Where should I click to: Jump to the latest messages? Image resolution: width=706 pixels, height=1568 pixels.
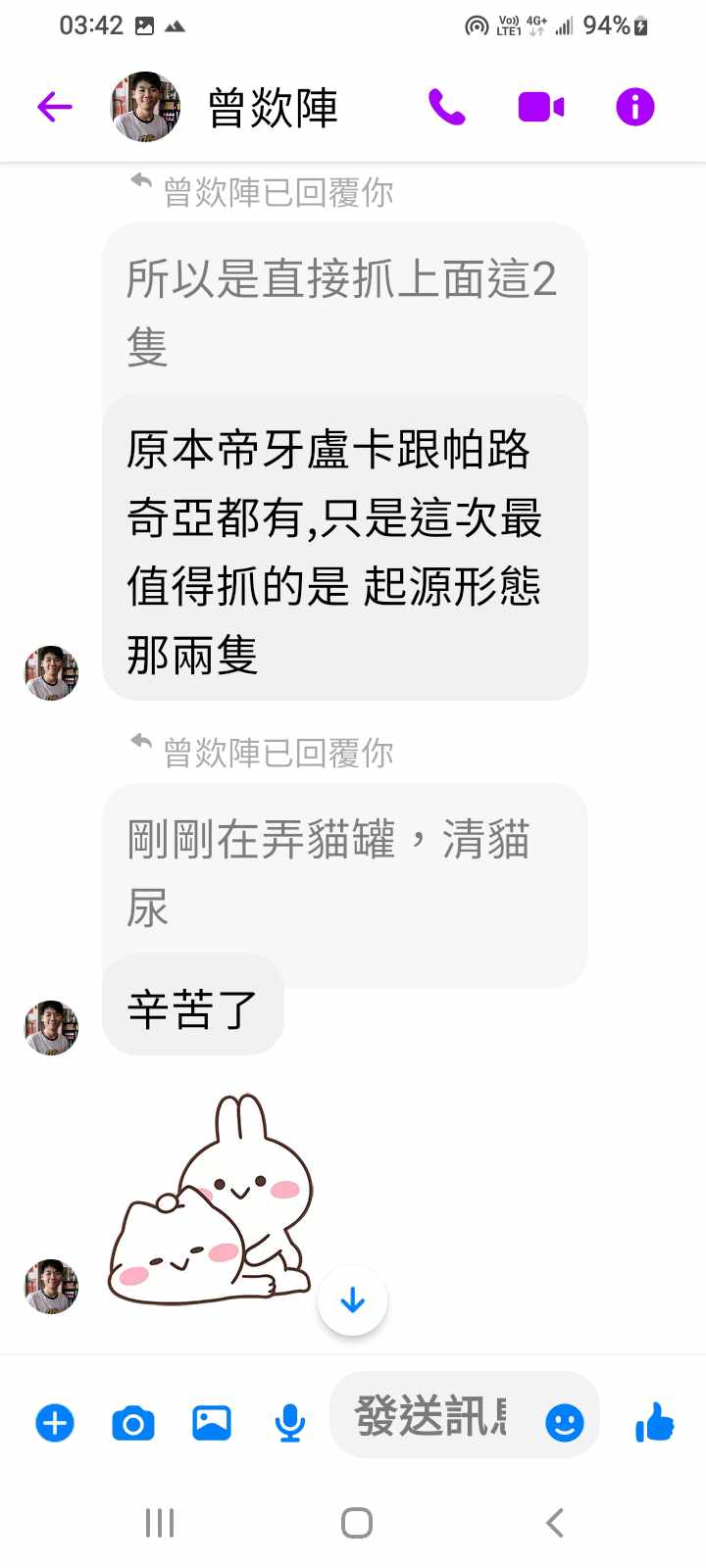(x=353, y=1300)
